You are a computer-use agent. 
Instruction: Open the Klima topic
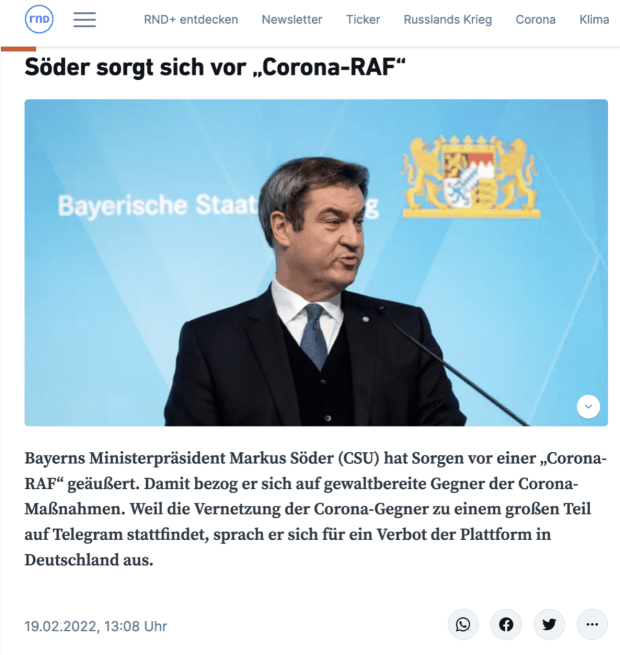click(594, 20)
